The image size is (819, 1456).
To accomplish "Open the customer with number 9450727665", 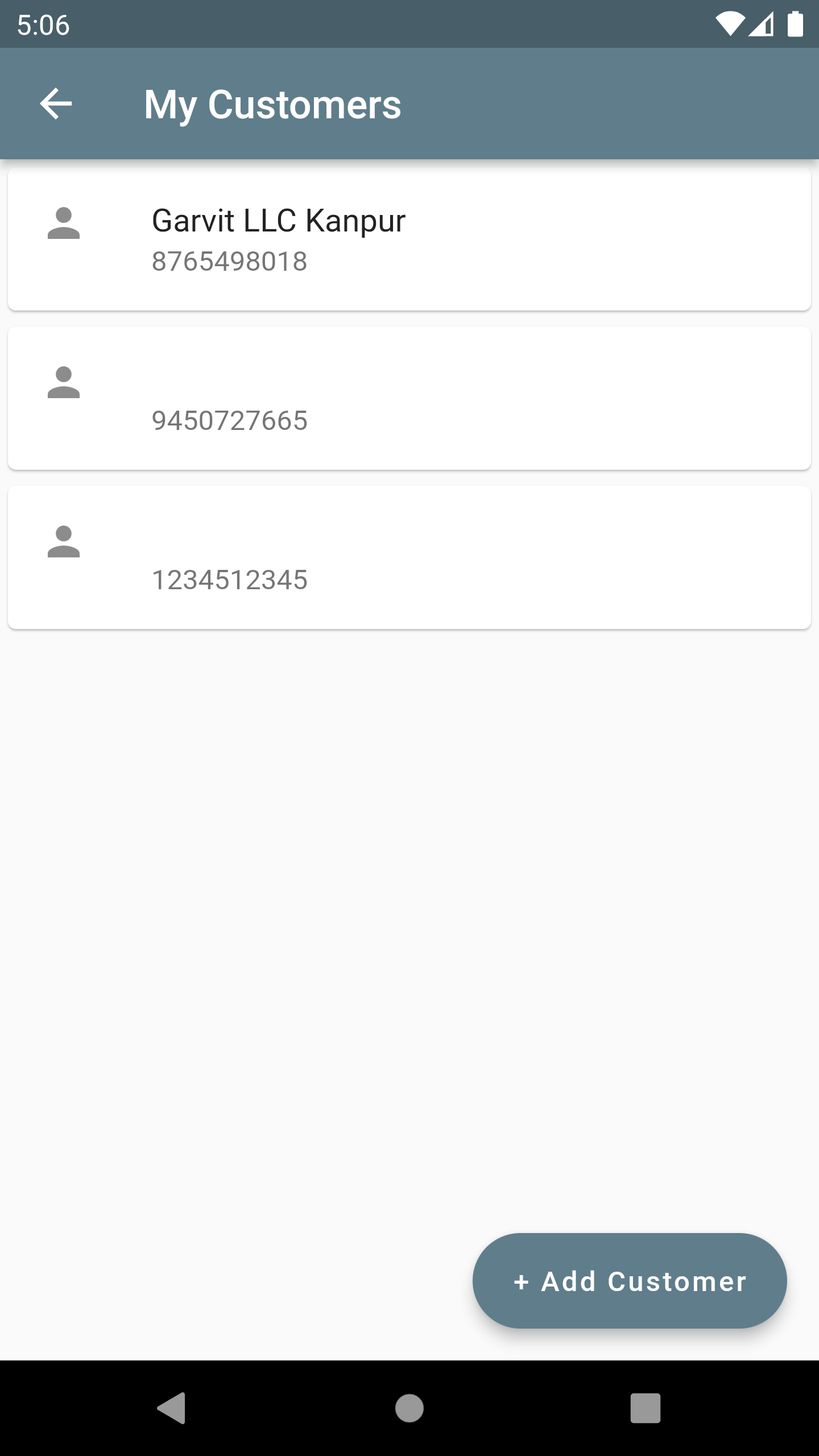I will [x=409, y=398].
